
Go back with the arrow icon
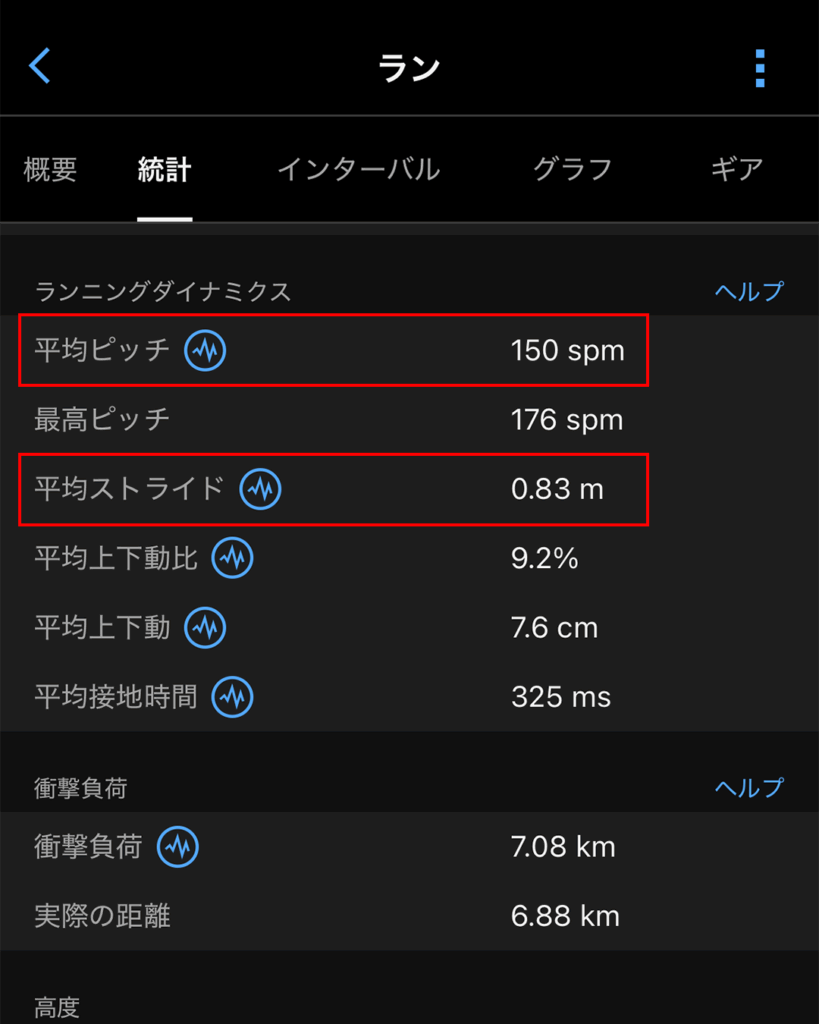40,67
